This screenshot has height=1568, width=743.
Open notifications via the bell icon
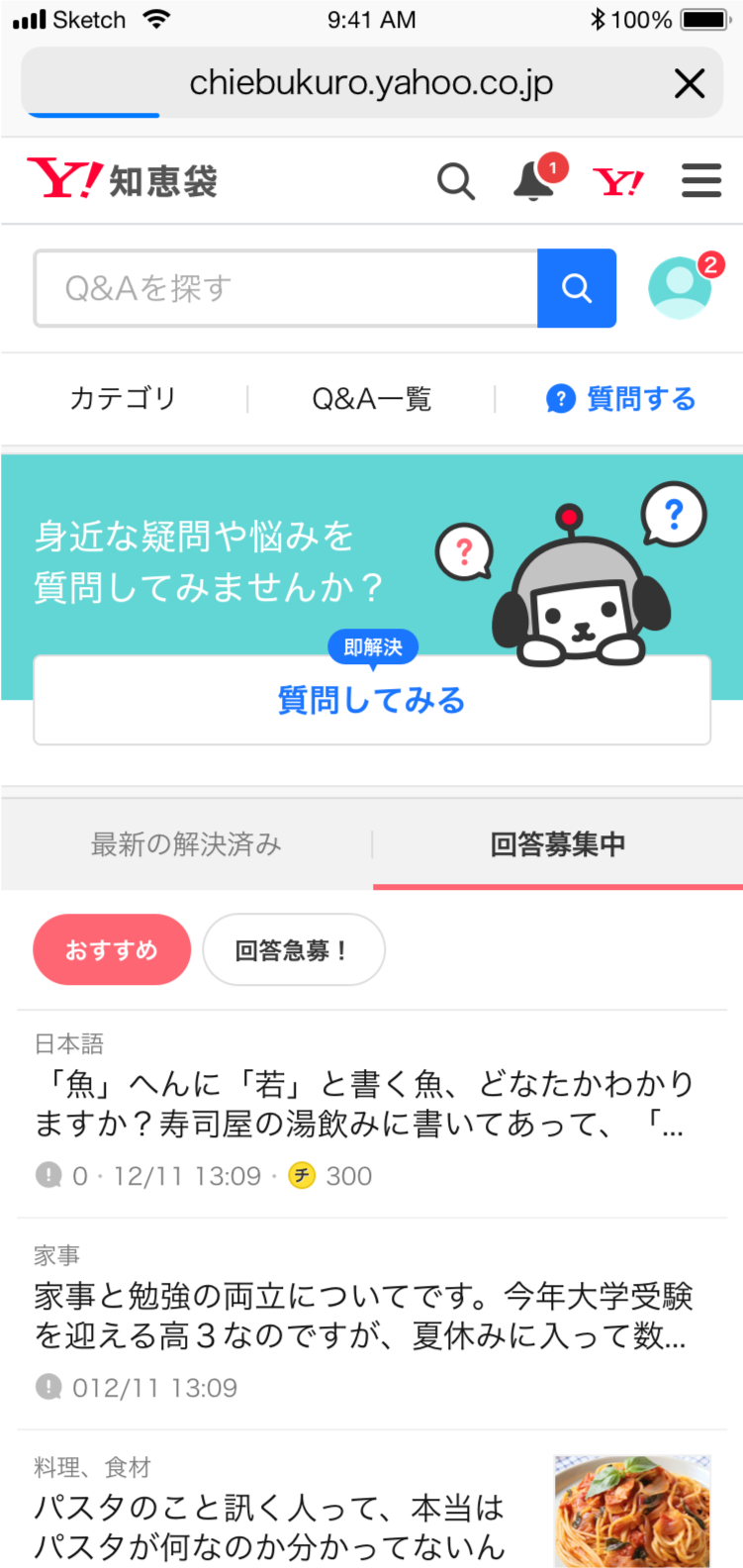[x=533, y=182]
